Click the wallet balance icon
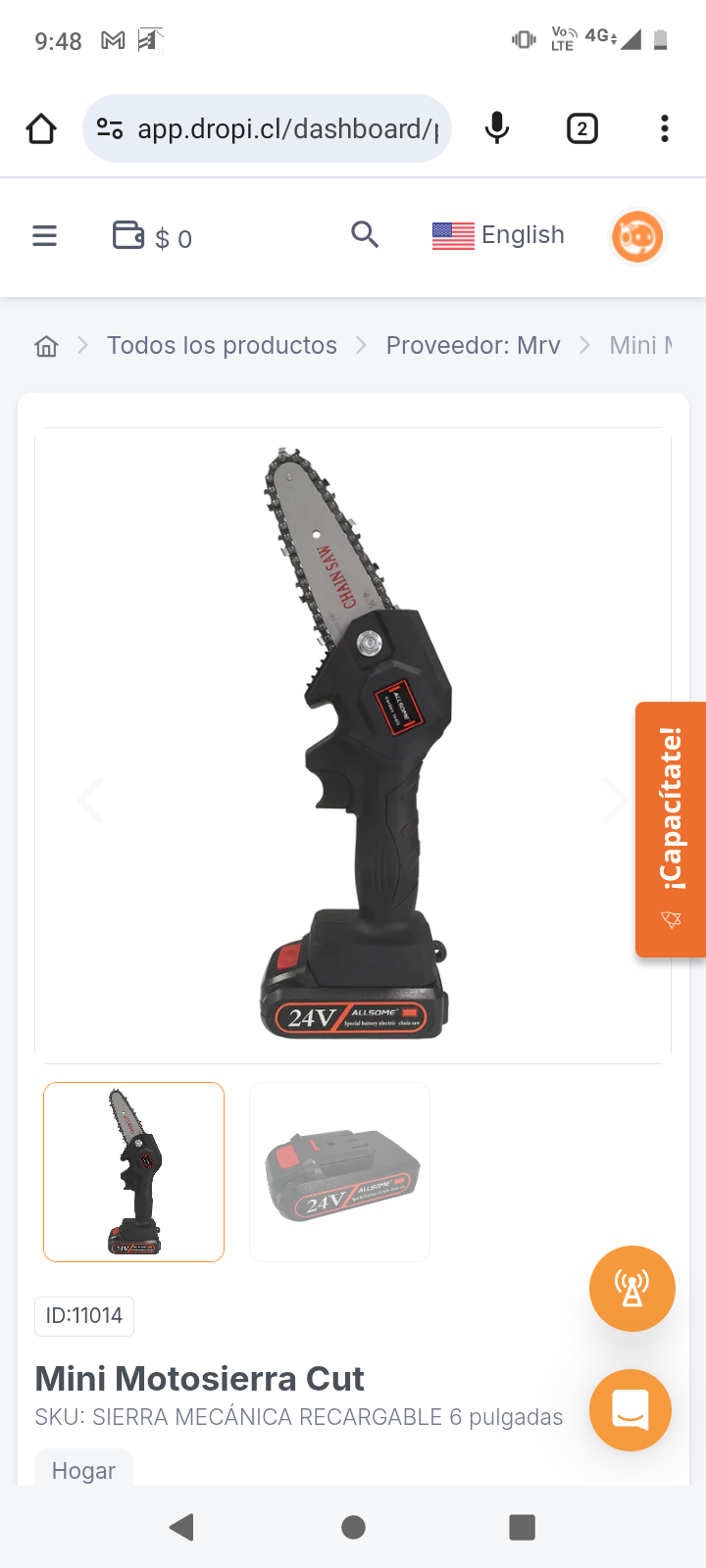 [x=127, y=235]
